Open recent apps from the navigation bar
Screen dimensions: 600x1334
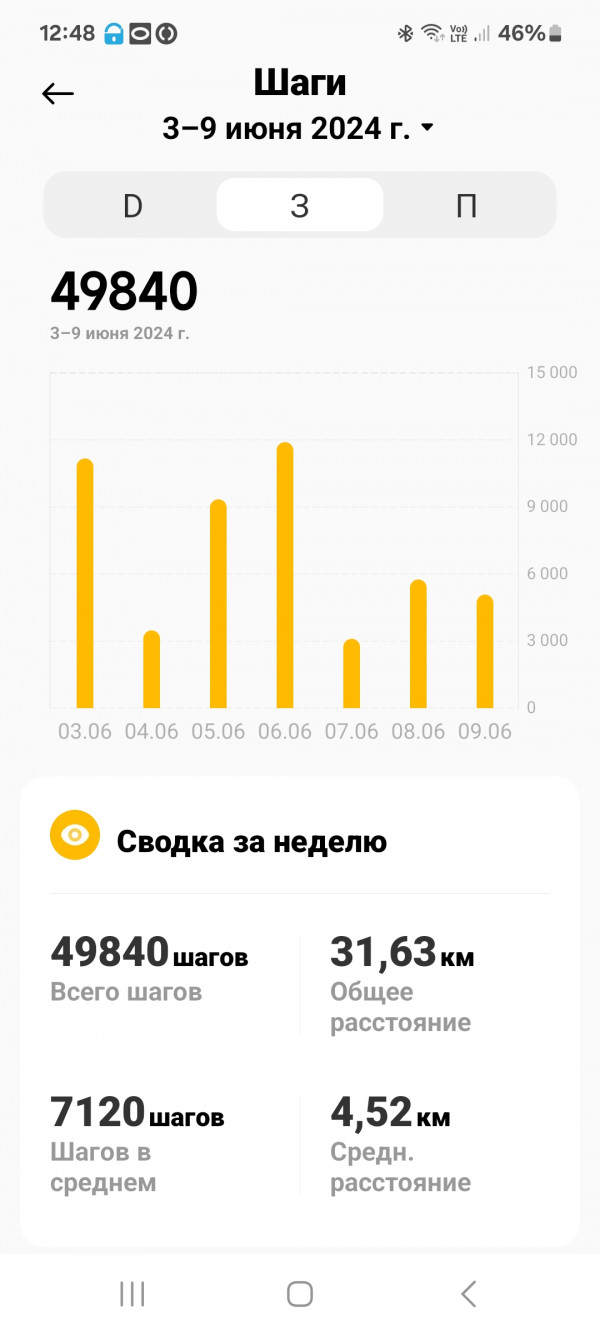[132, 1294]
